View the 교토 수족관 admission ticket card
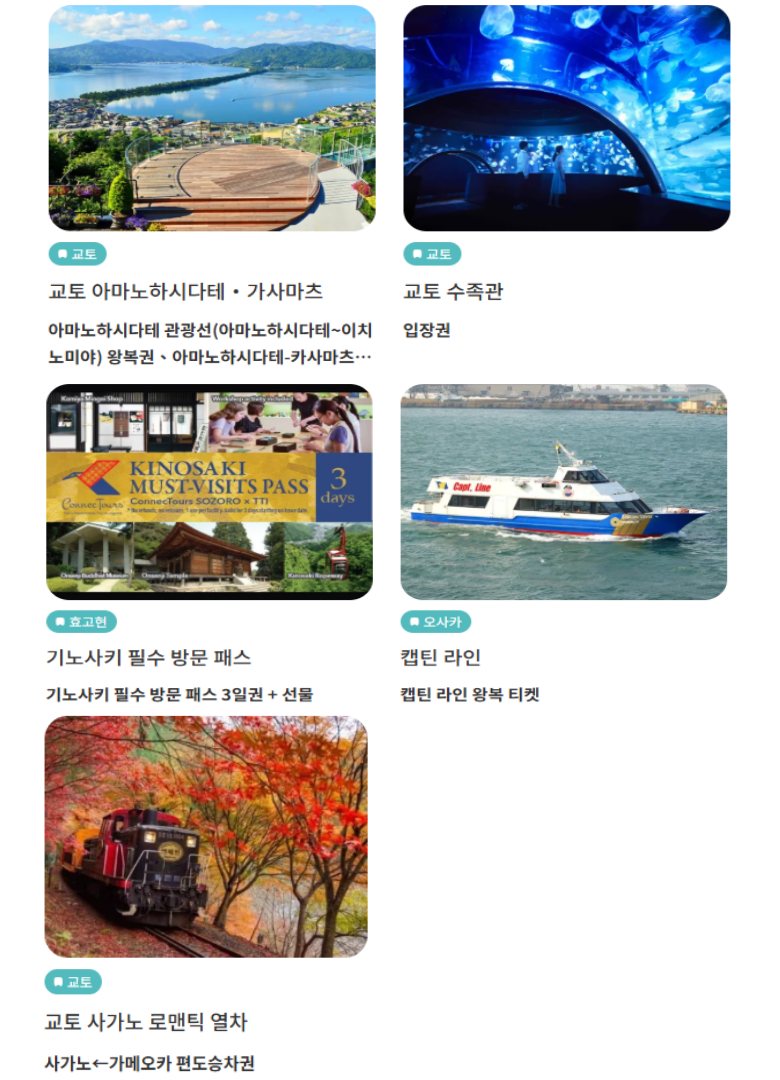The image size is (780, 1080). (x=566, y=119)
